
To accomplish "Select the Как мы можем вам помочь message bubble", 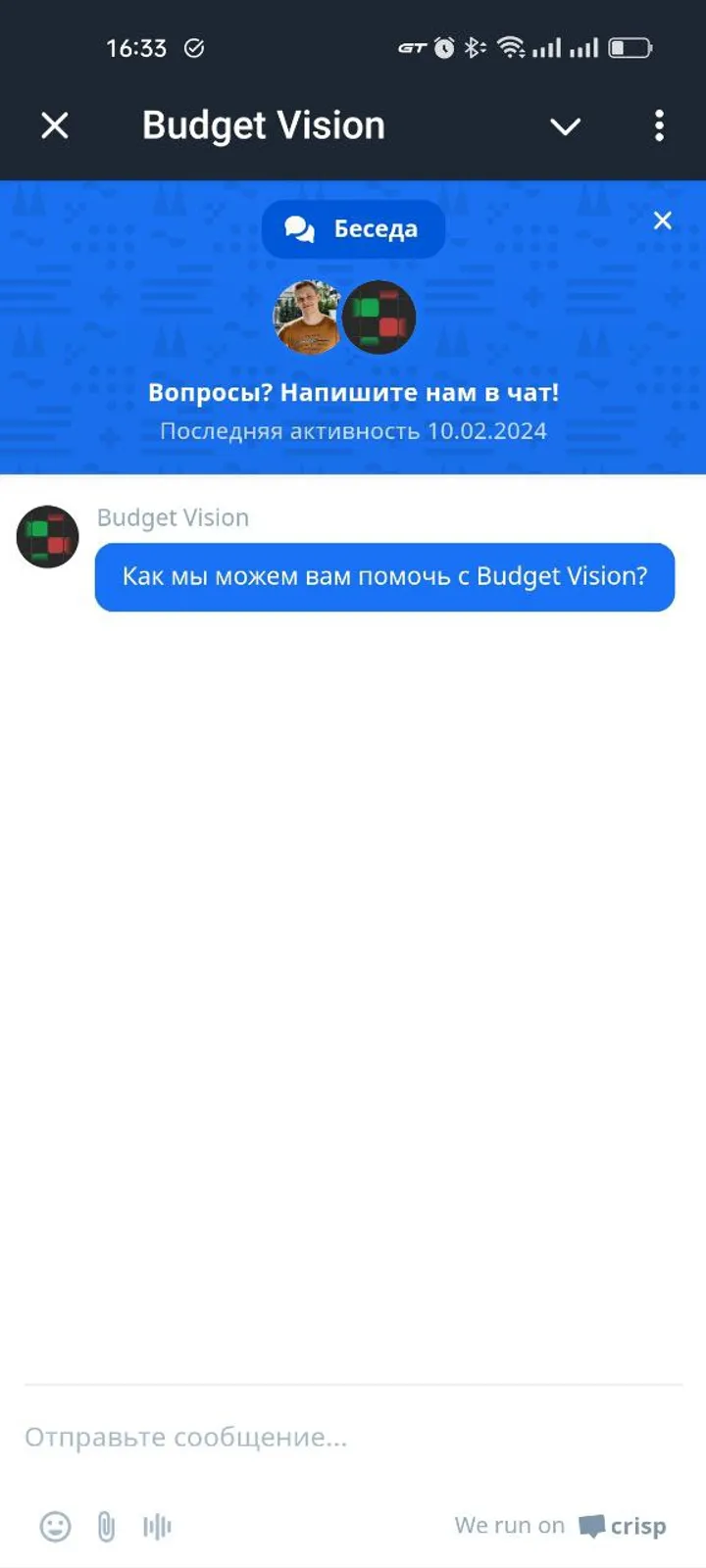I will (x=384, y=577).
